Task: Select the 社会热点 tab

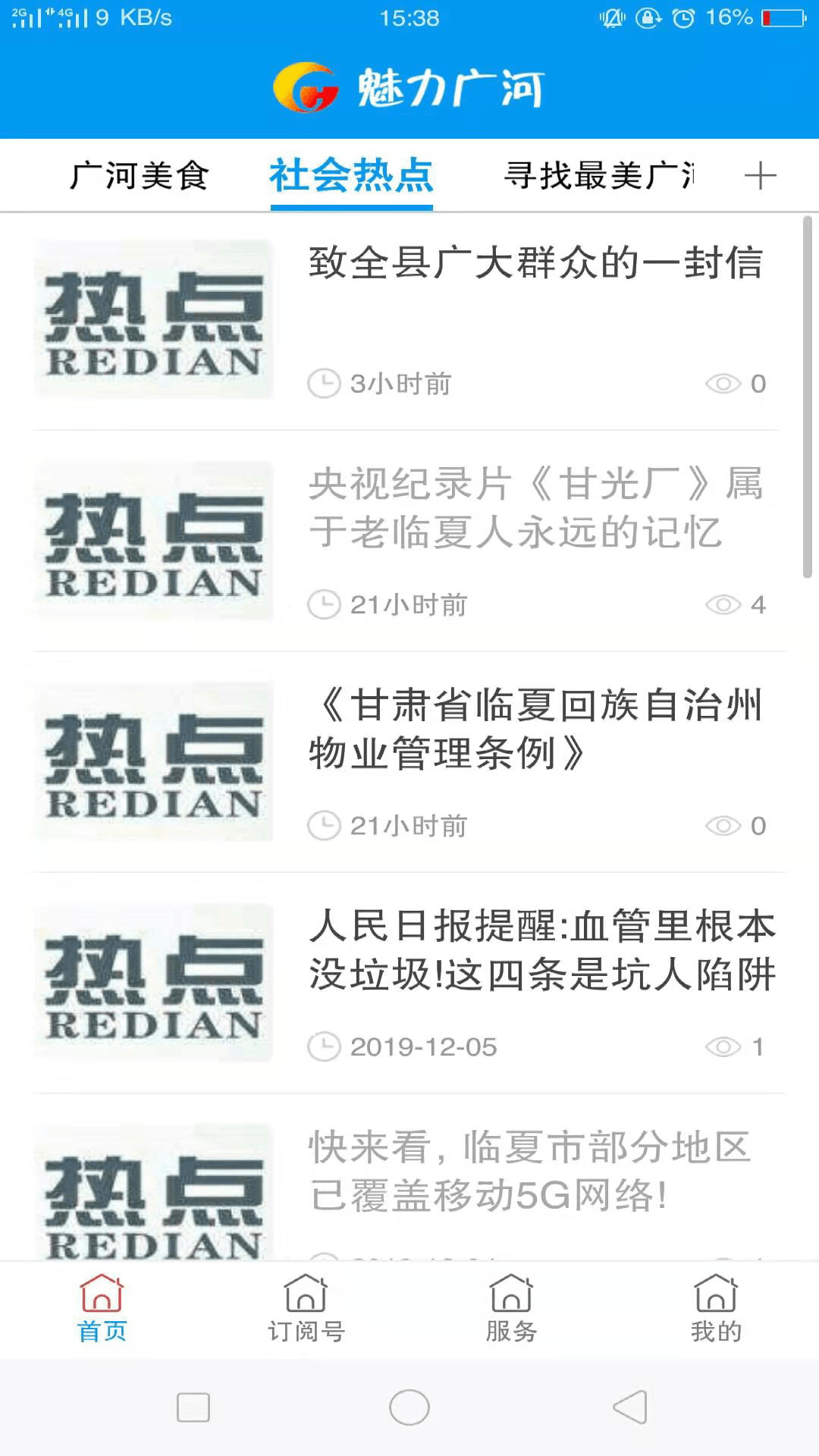Action: (x=351, y=176)
